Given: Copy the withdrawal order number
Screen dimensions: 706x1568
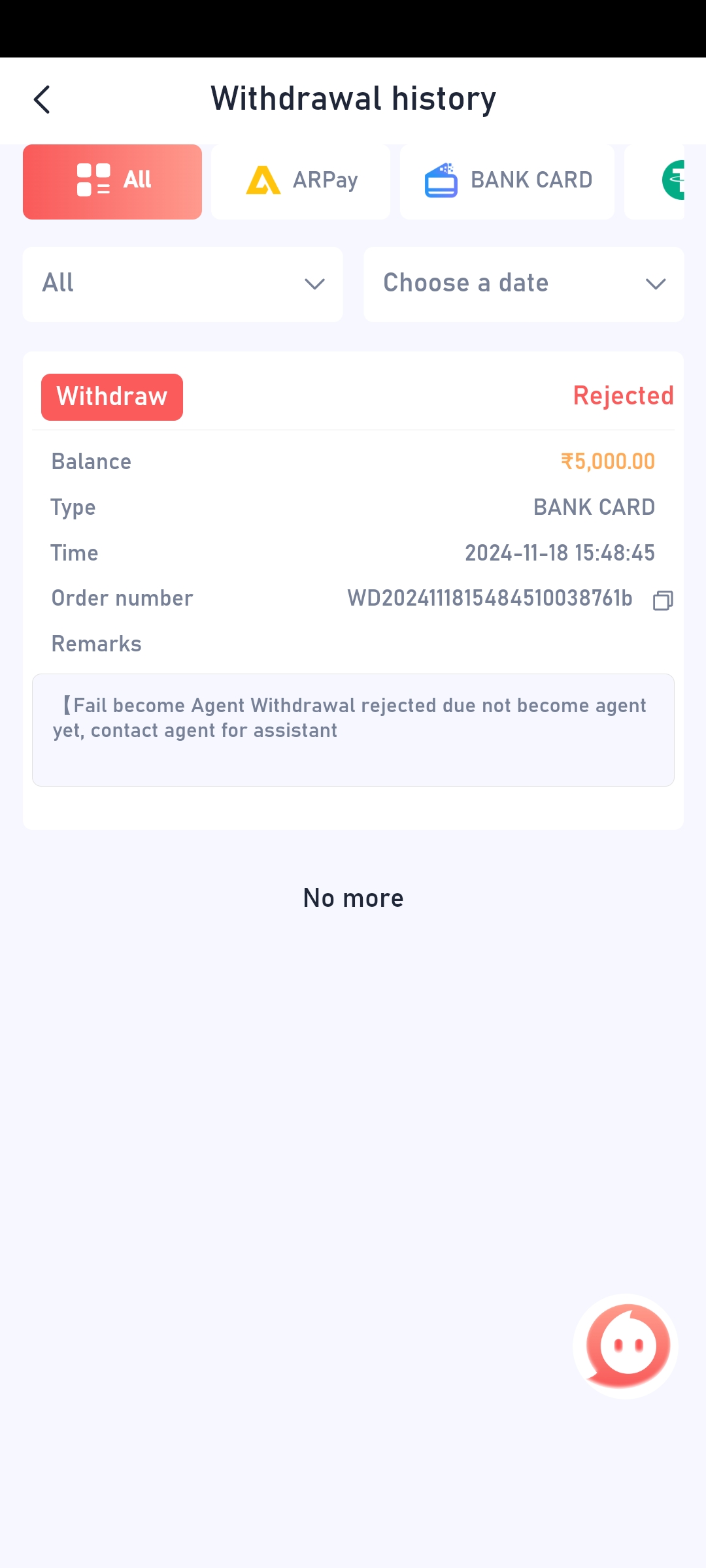Looking at the screenshot, I should click(662, 600).
